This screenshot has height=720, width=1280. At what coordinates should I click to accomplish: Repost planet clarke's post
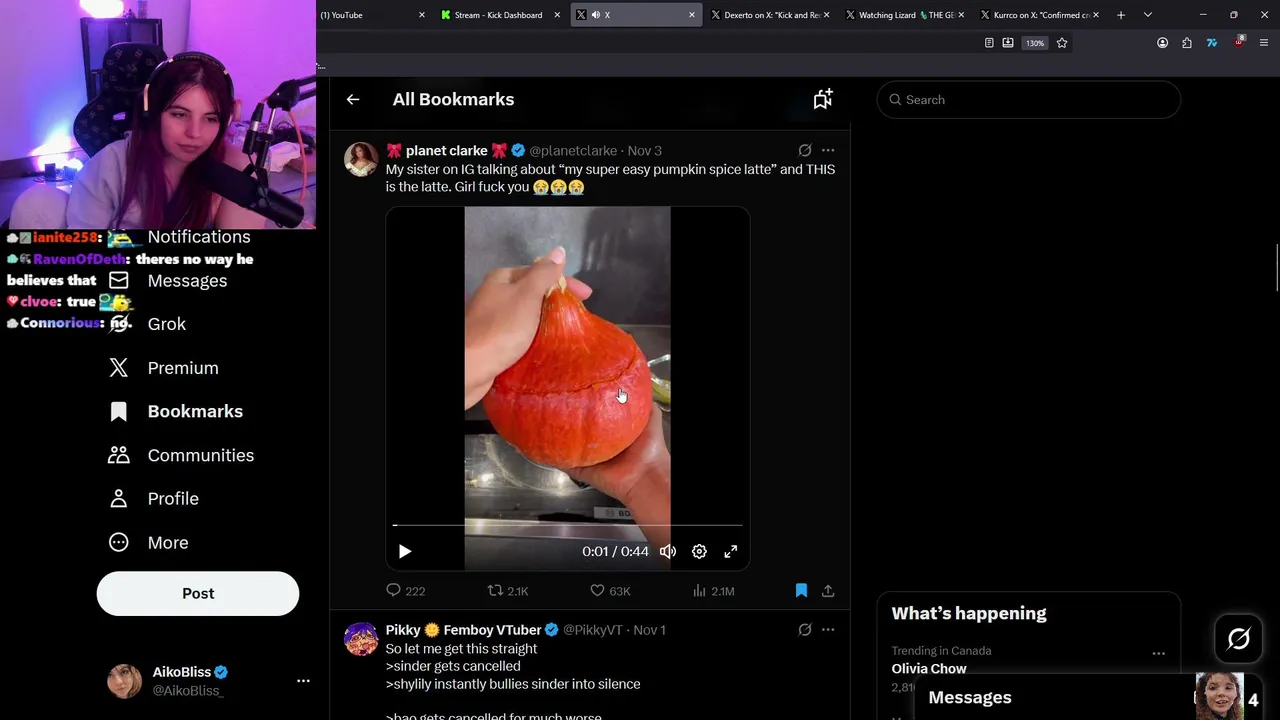click(495, 591)
